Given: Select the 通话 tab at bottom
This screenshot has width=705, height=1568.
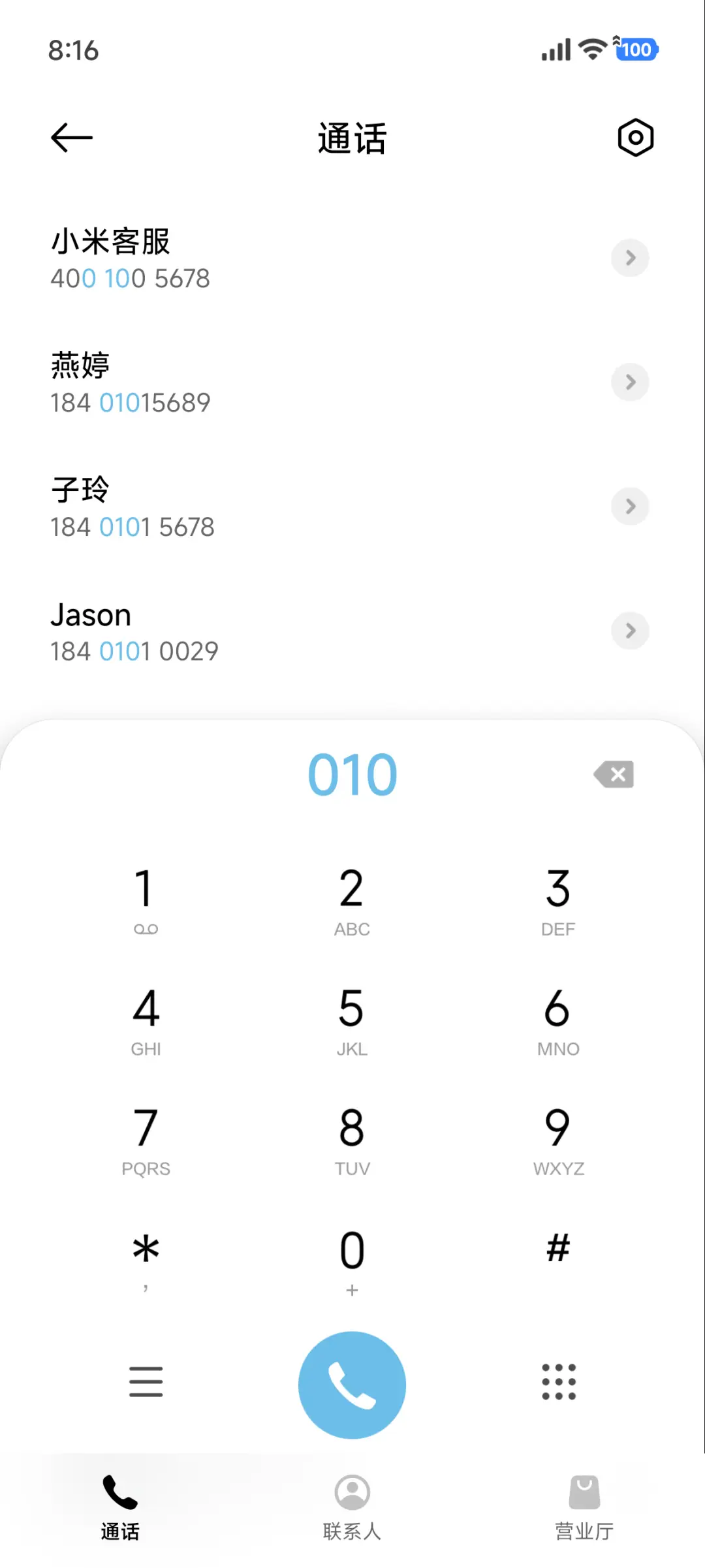Looking at the screenshot, I should [x=119, y=1508].
